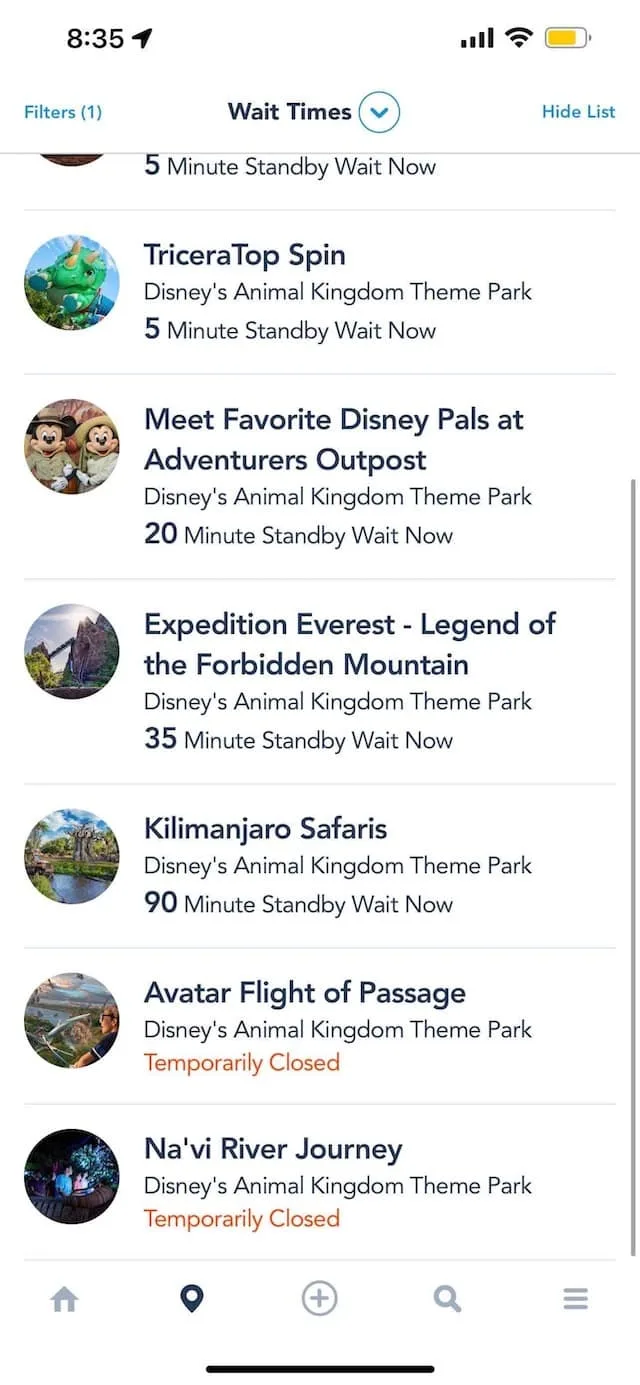Expand the Wait Times dropdown
Screen dimensions: 640x1385
click(379, 112)
